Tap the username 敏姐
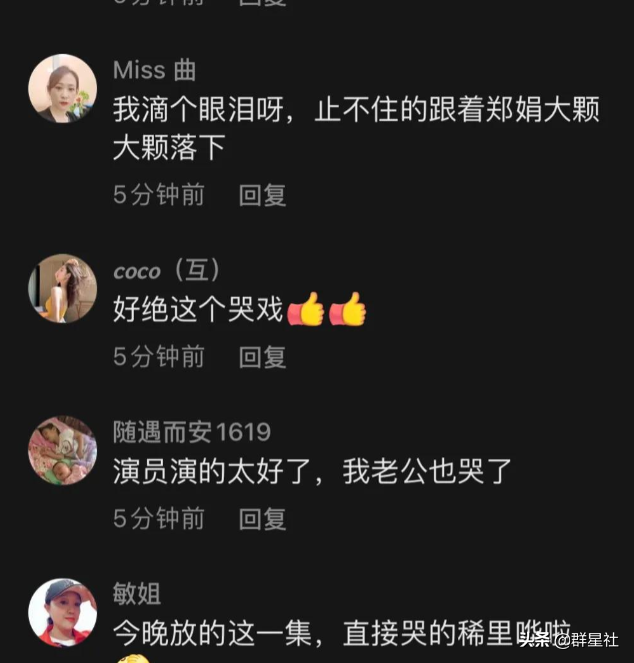The height and width of the screenshot is (663, 634). tap(137, 594)
